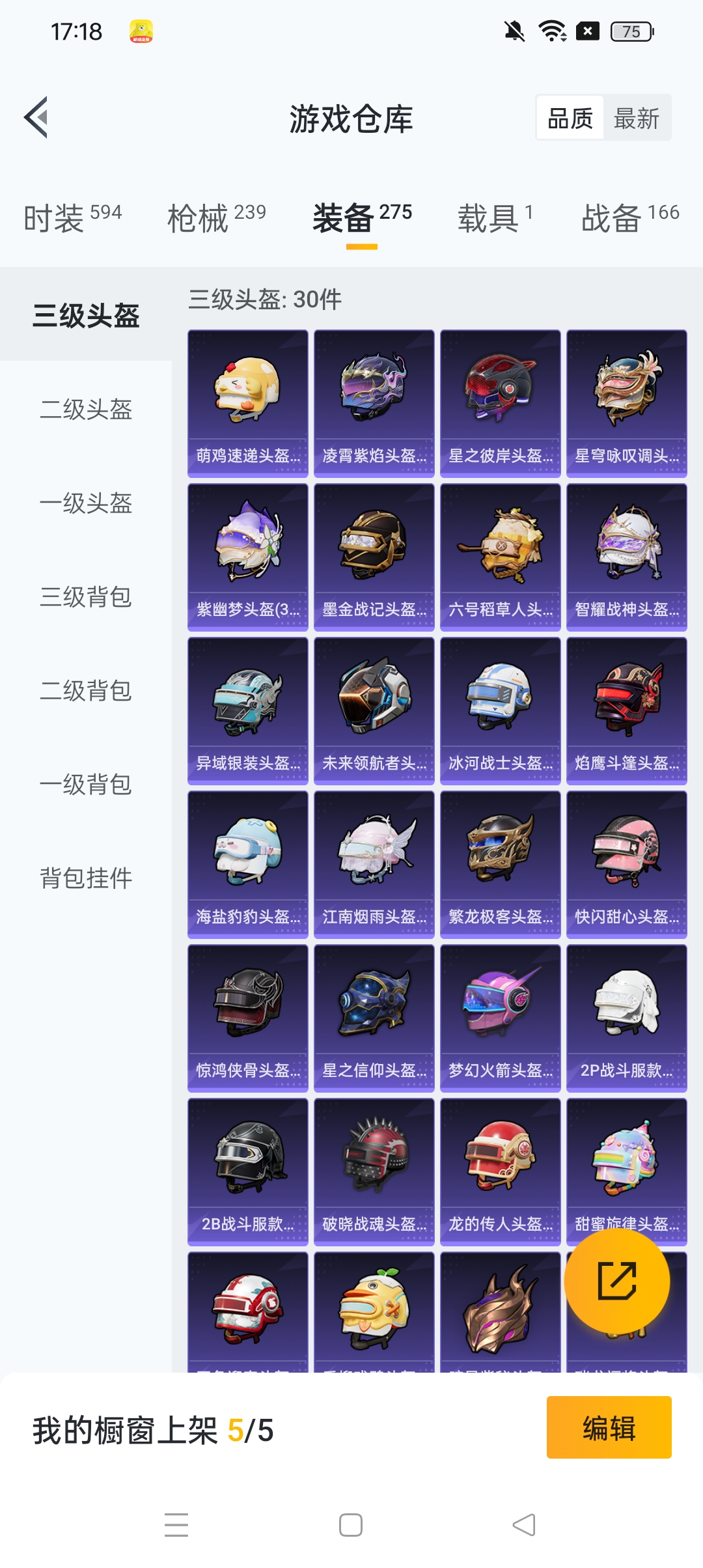This screenshot has width=703, height=1568.
Task: Tap the yellow floating share button
Action: point(616,1281)
